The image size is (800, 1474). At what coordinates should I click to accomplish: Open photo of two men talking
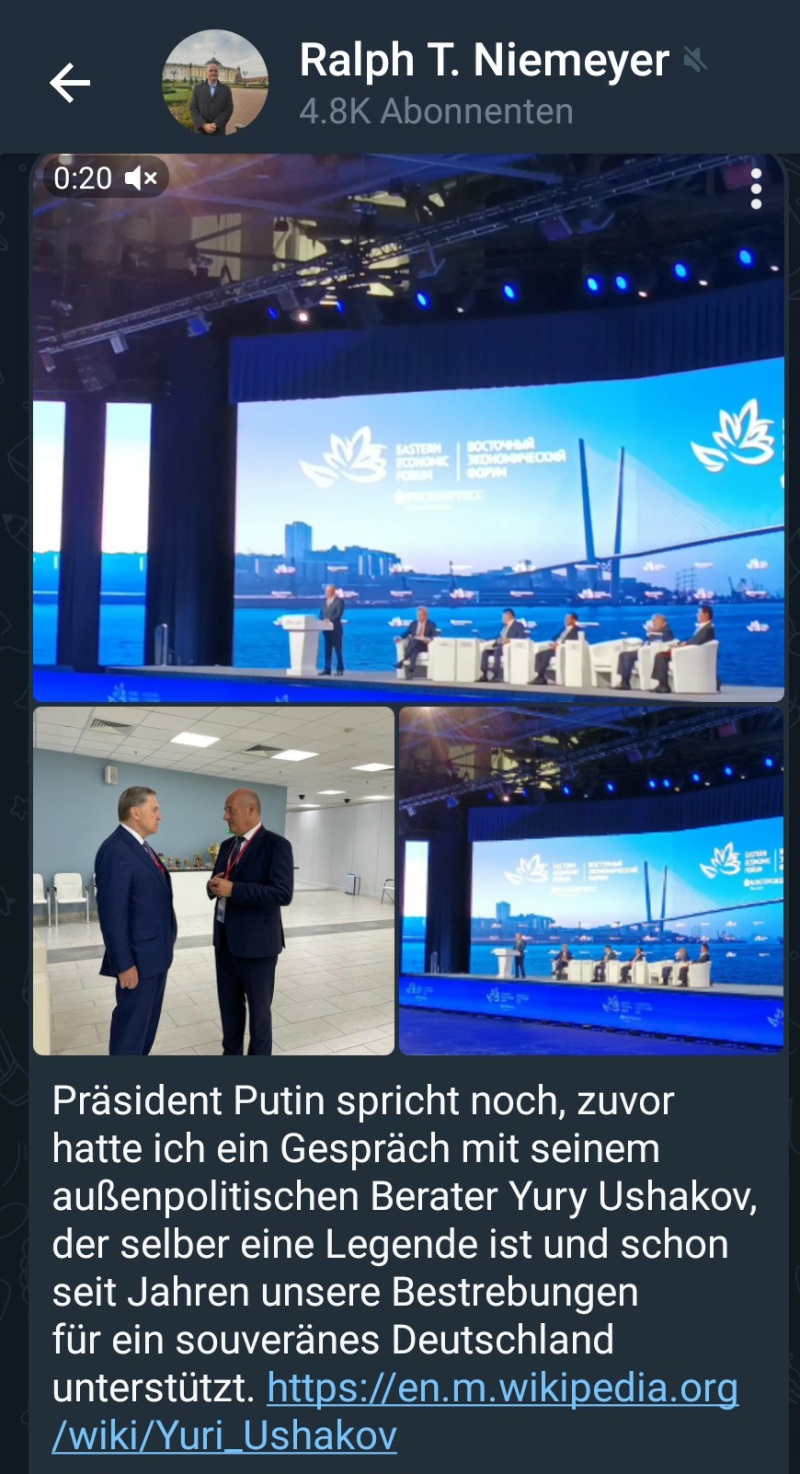(x=214, y=880)
